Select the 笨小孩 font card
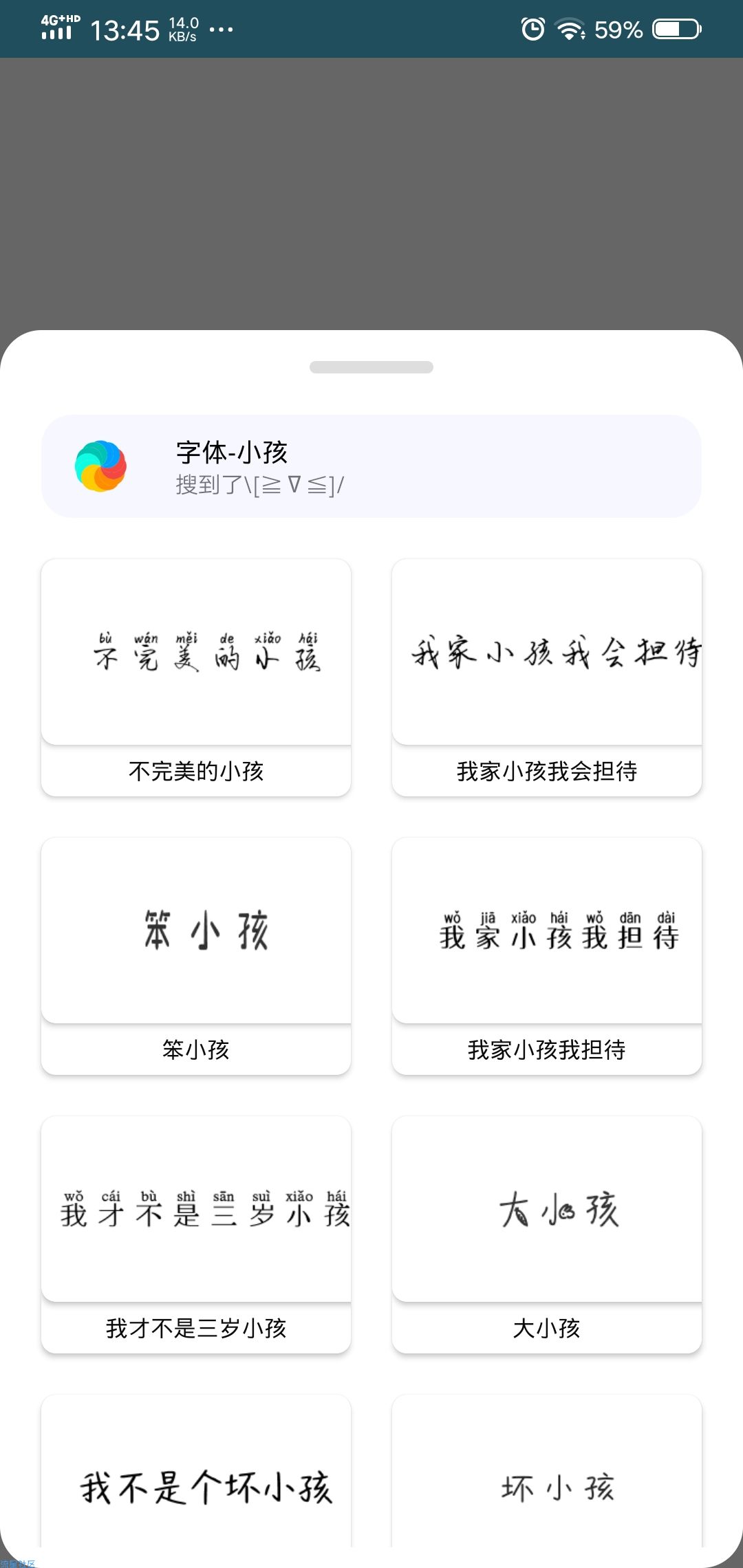This screenshot has height=1568, width=743. click(x=196, y=956)
